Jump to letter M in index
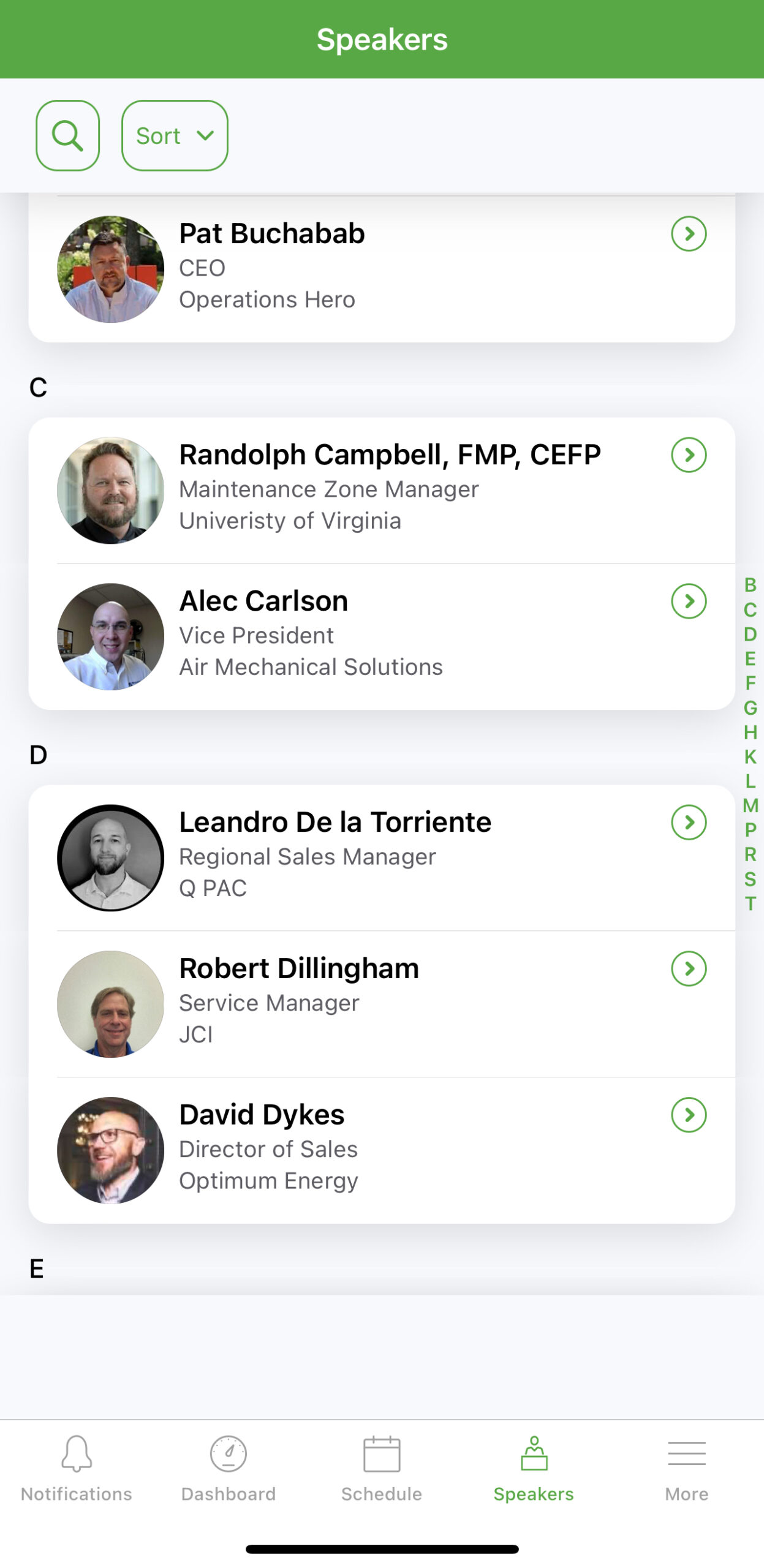The width and height of the screenshot is (764, 1568). (750, 805)
